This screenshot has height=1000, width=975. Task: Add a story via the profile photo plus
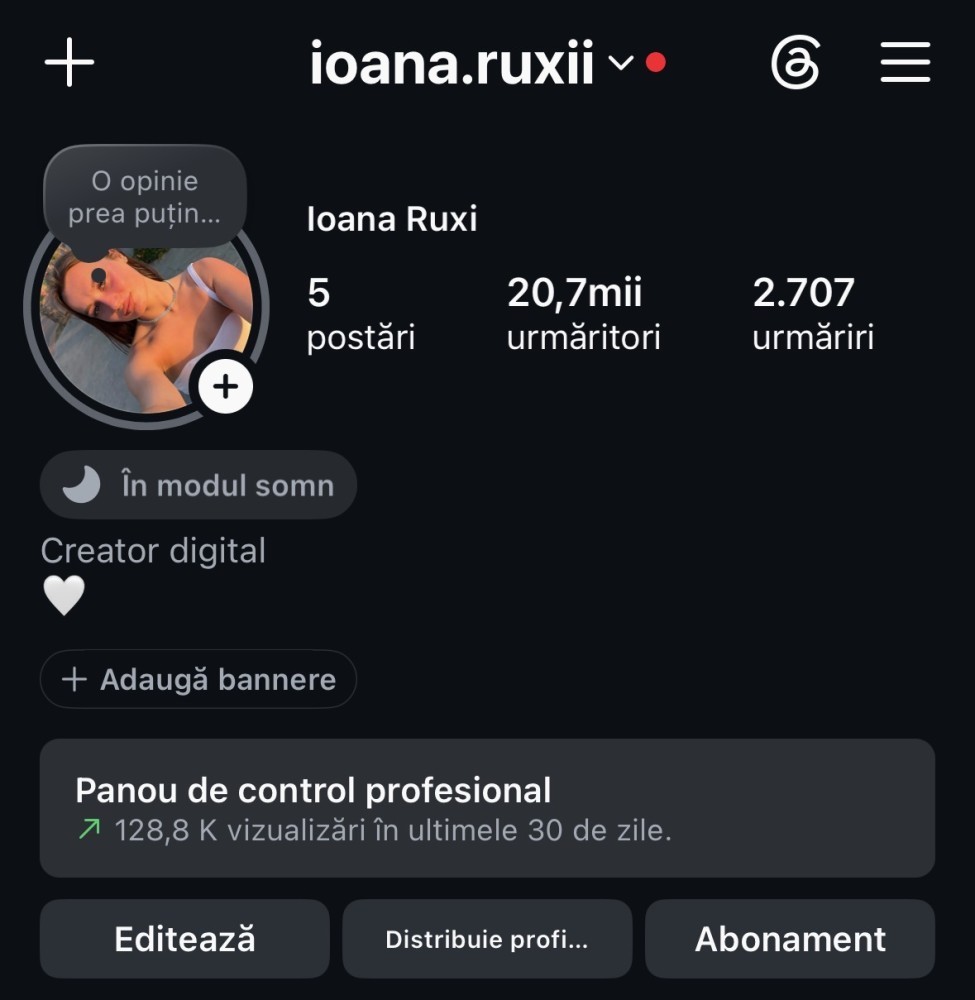(x=225, y=386)
